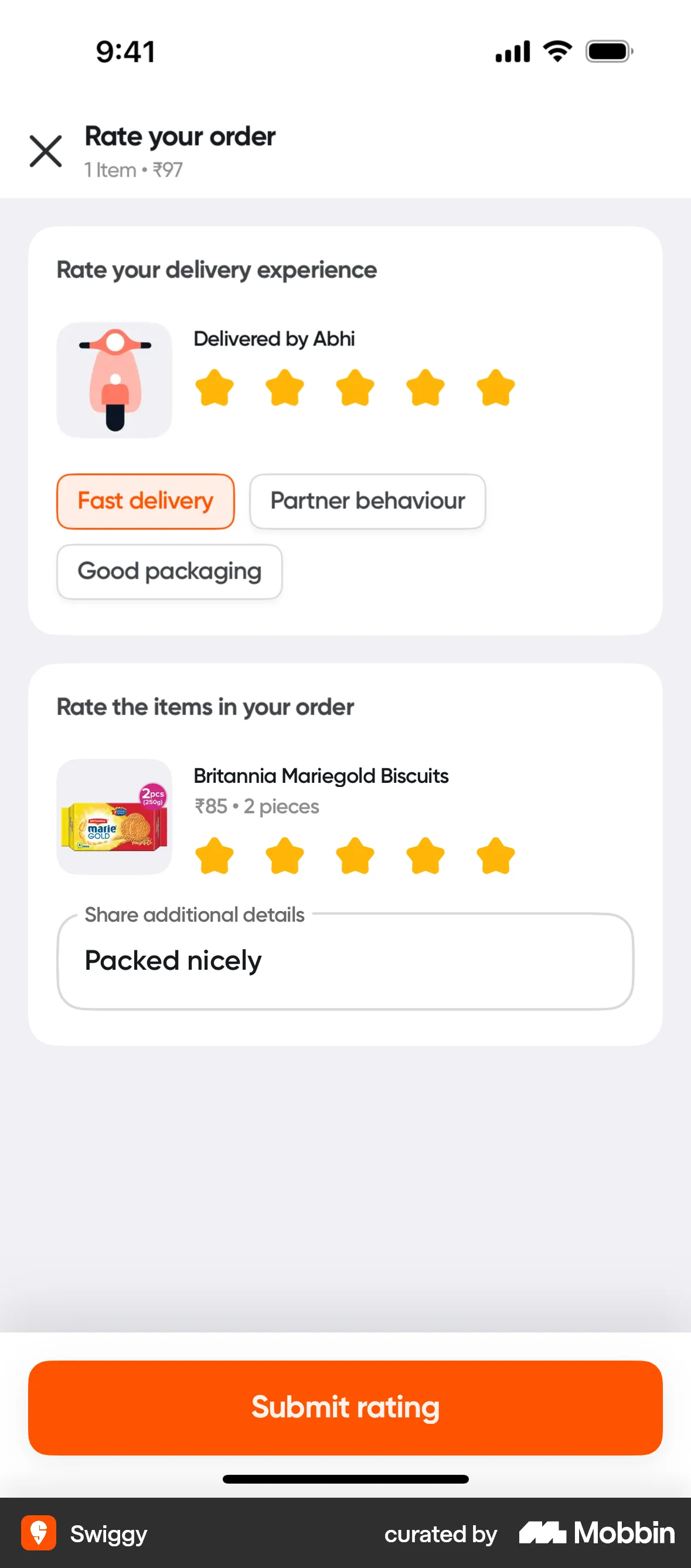This screenshot has height=1568, width=691.
Task: Tap the middle star under the Mariegold biscuits
Action: coord(355,857)
